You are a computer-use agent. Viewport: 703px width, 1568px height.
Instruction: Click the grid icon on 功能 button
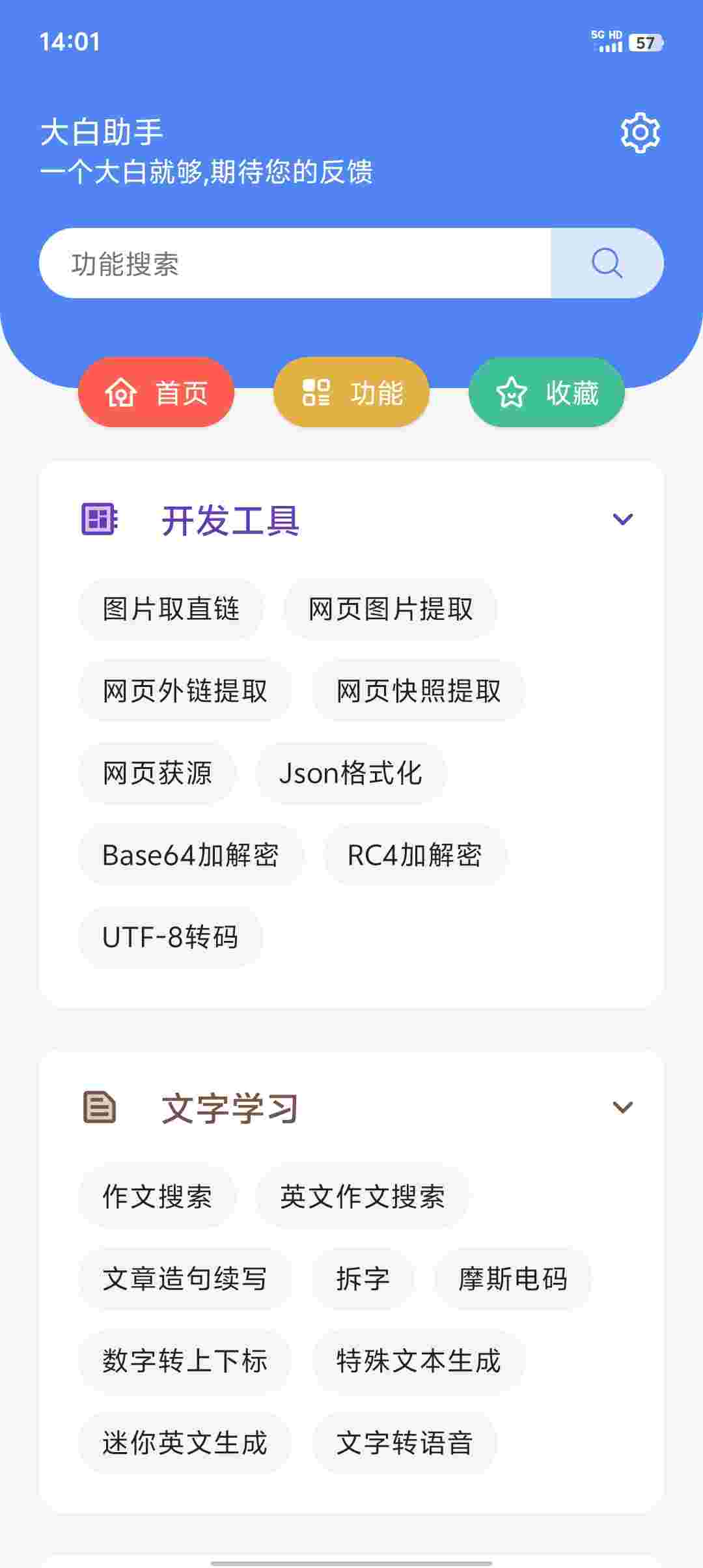317,392
